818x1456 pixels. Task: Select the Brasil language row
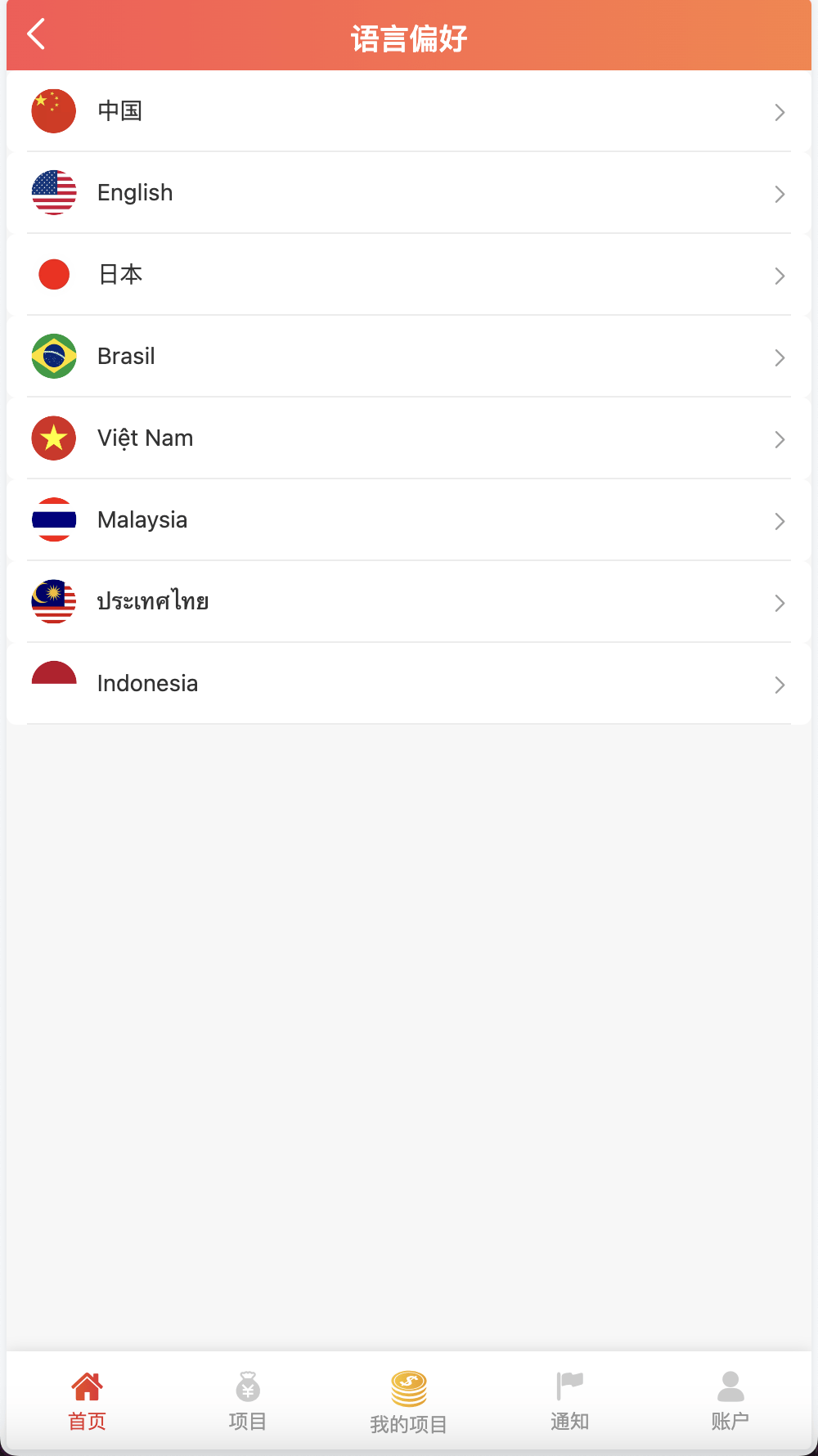coord(409,357)
